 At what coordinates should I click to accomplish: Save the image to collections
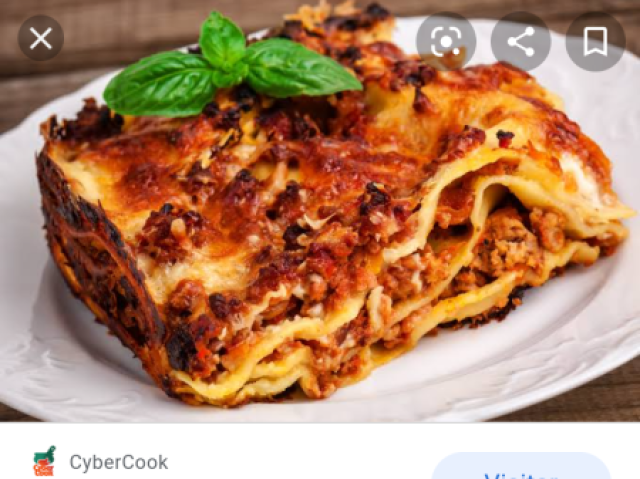coord(595,41)
